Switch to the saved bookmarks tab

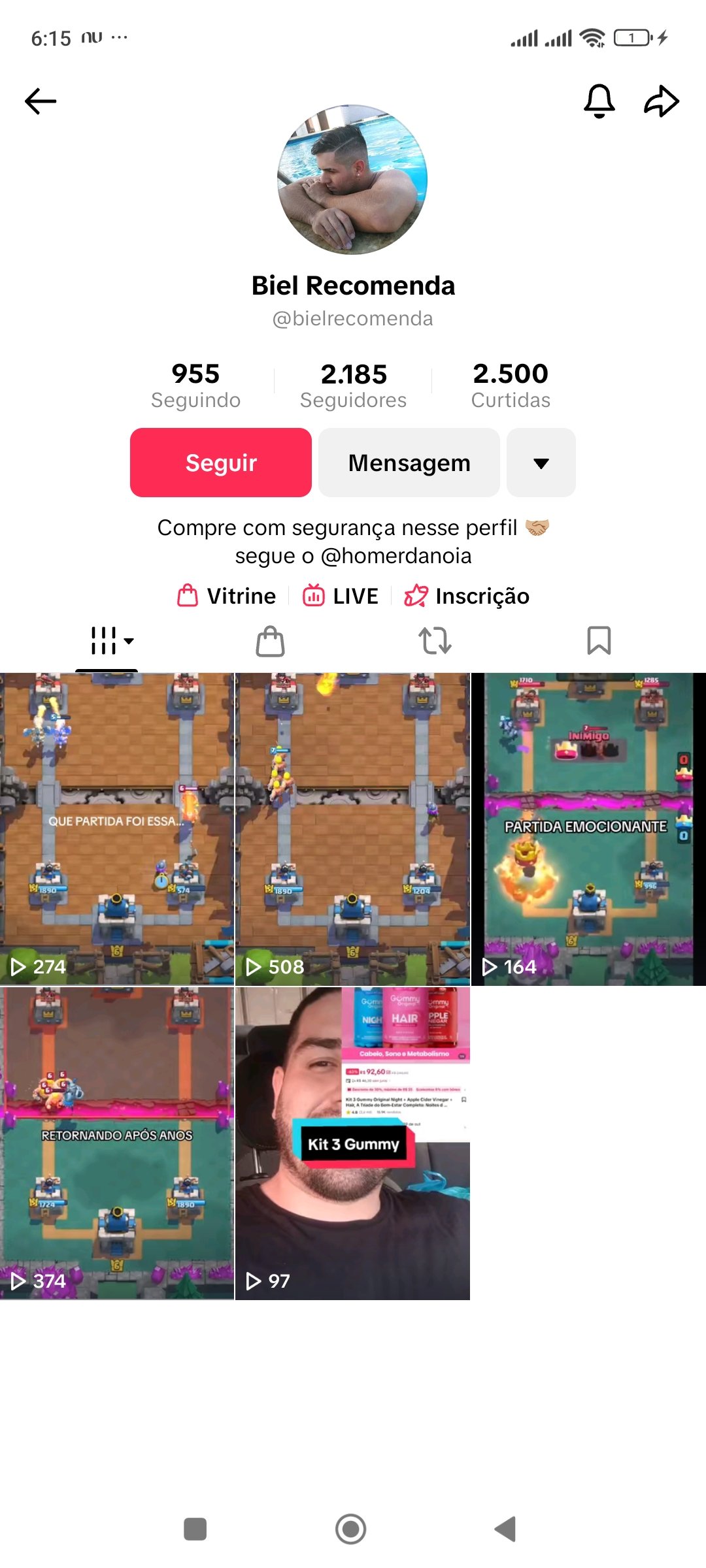tap(599, 641)
